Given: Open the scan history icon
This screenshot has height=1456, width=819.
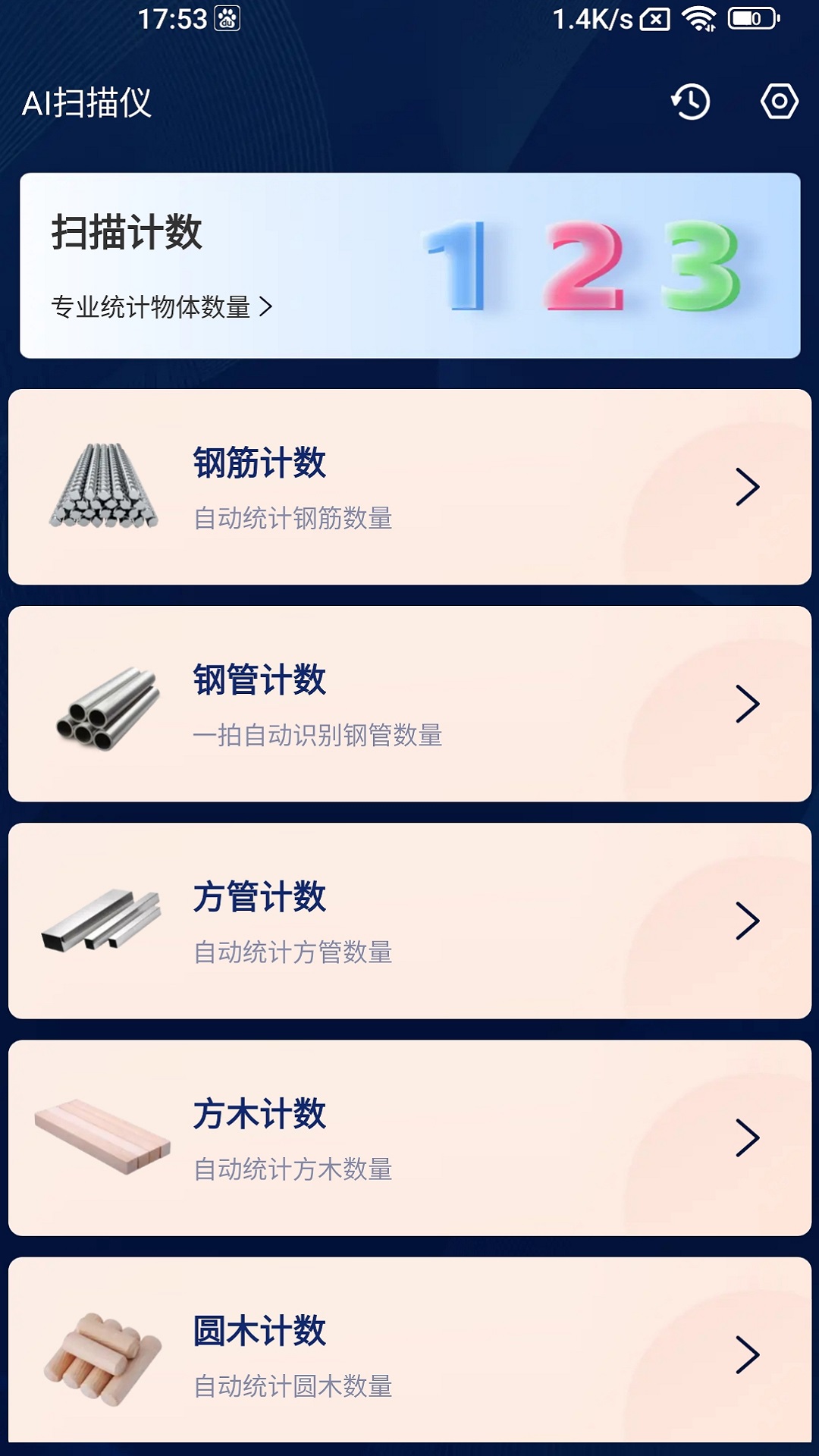Looking at the screenshot, I should [x=691, y=101].
